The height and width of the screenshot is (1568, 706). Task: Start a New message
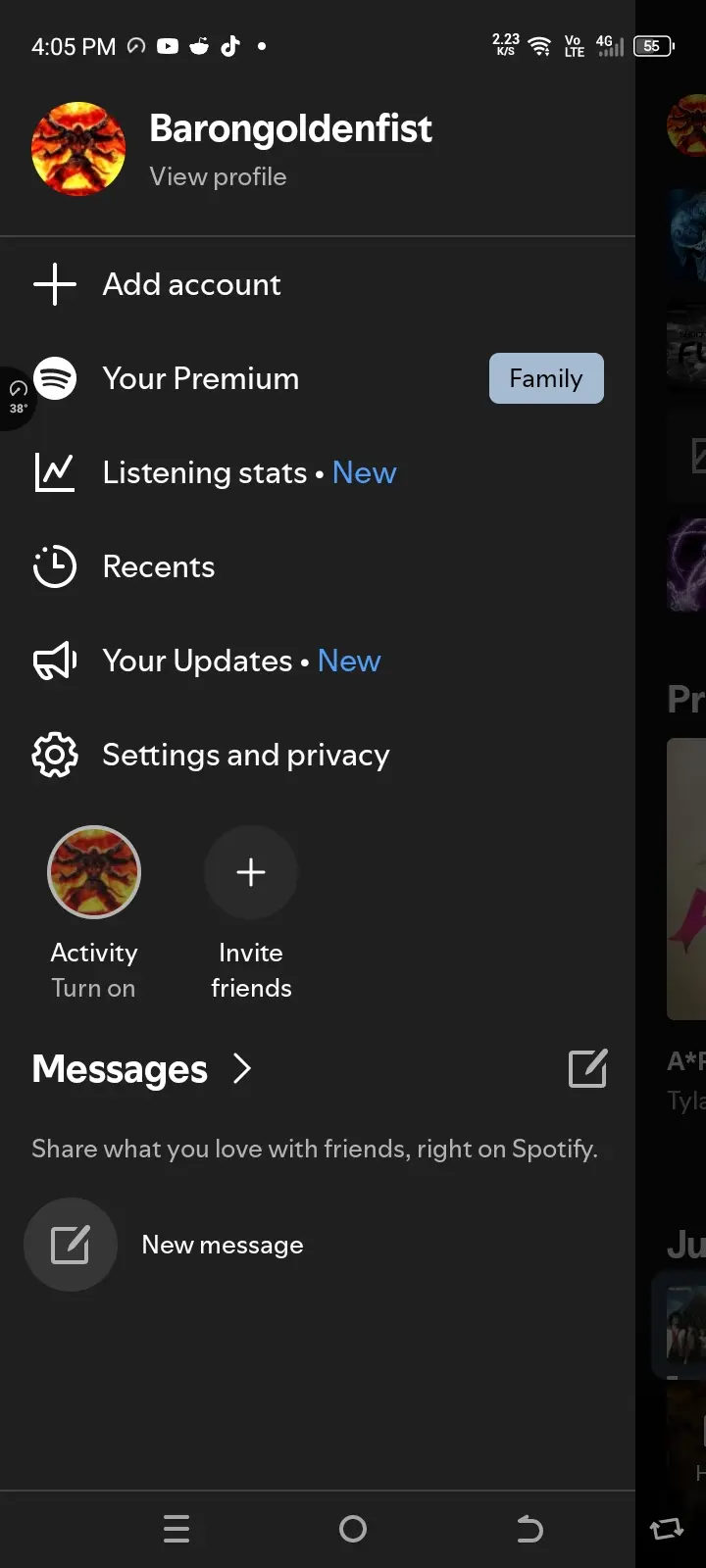click(165, 1245)
